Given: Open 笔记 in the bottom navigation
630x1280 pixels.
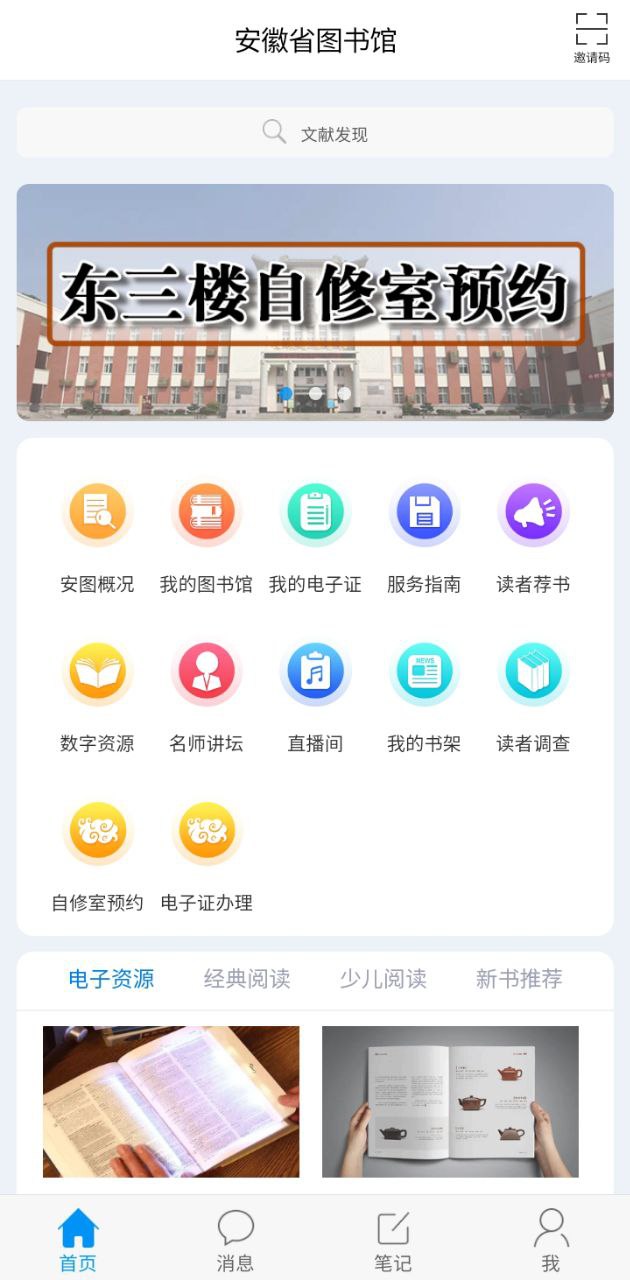Looking at the screenshot, I should pos(393,1239).
